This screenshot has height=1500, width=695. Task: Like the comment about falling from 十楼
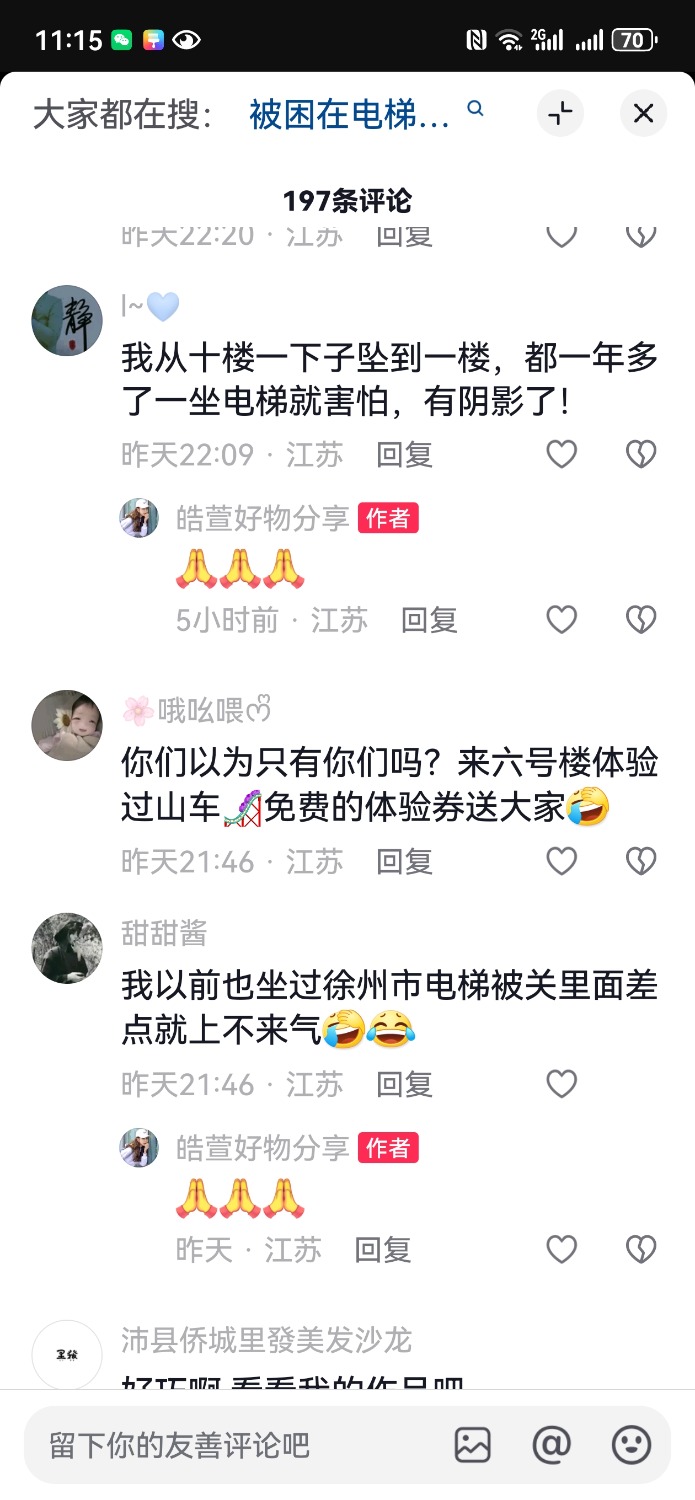[x=562, y=454]
